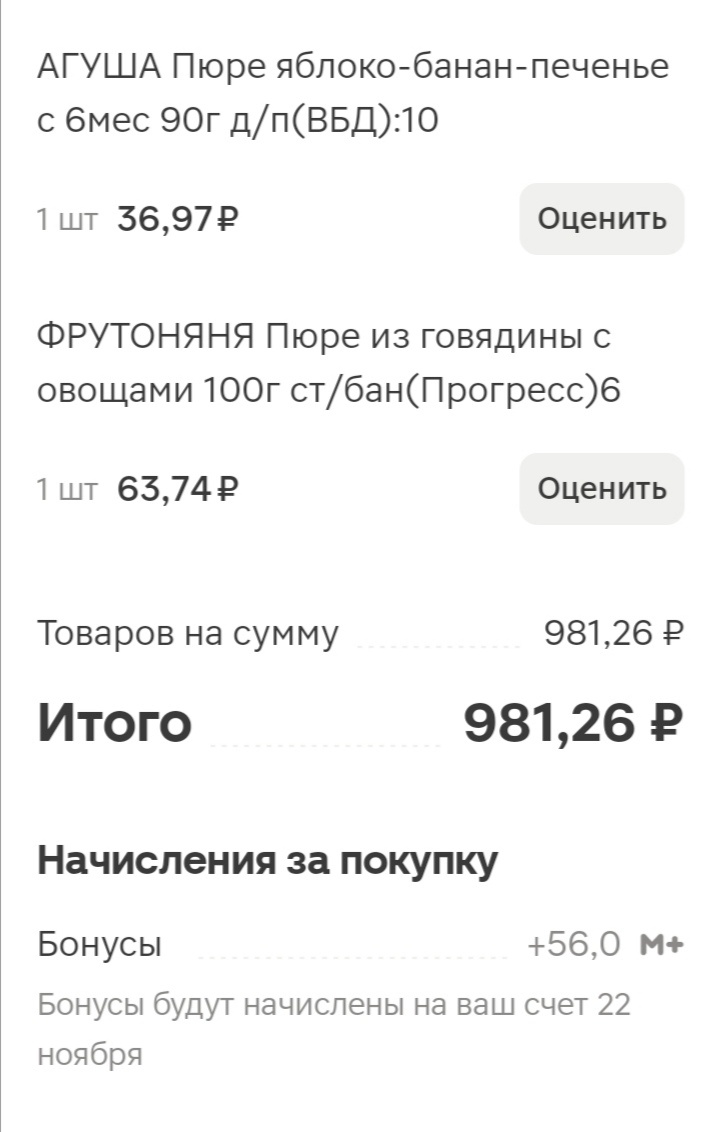Rate the АГУША puree via Оценить button
This screenshot has height=1132, width=720.
601,218
